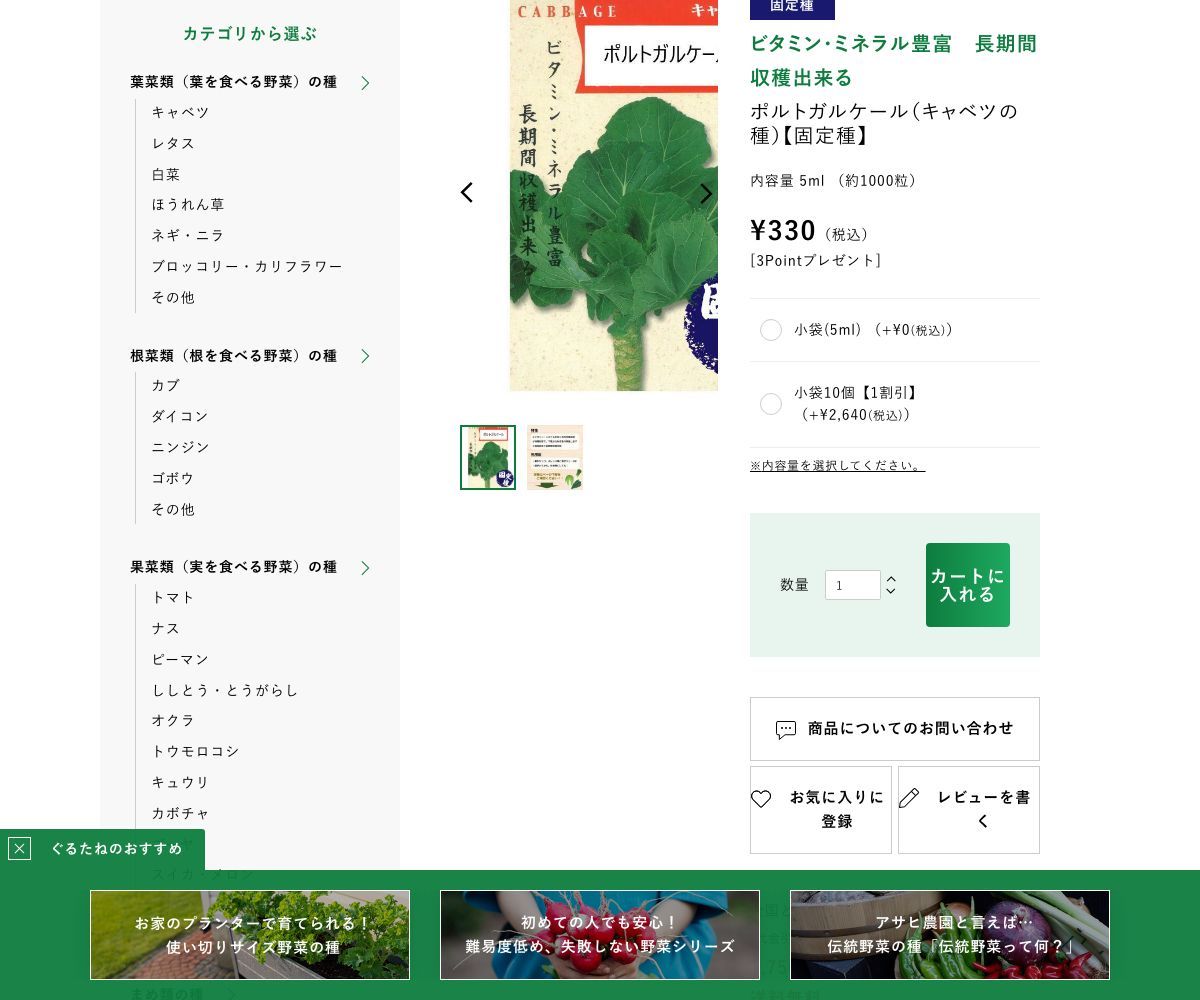Dismiss the ぐるたねのおすすめ banner
Viewport: 1200px width, 1000px height.
tap(19, 849)
